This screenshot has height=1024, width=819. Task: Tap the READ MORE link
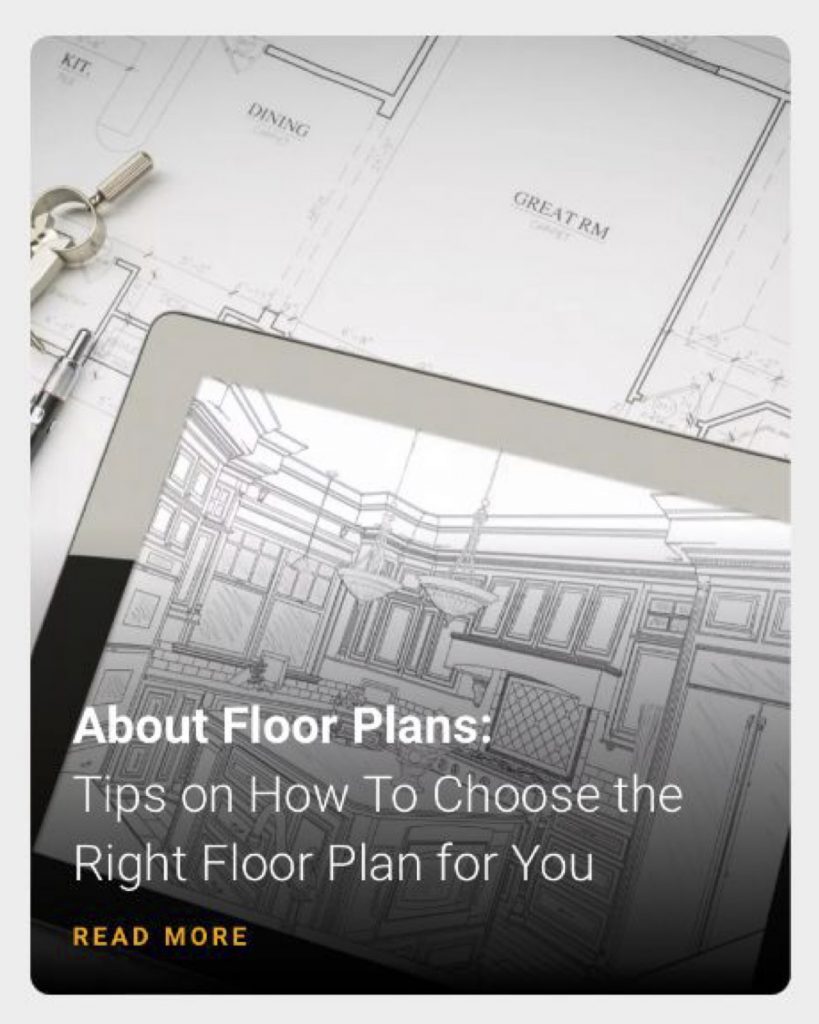coord(160,937)
